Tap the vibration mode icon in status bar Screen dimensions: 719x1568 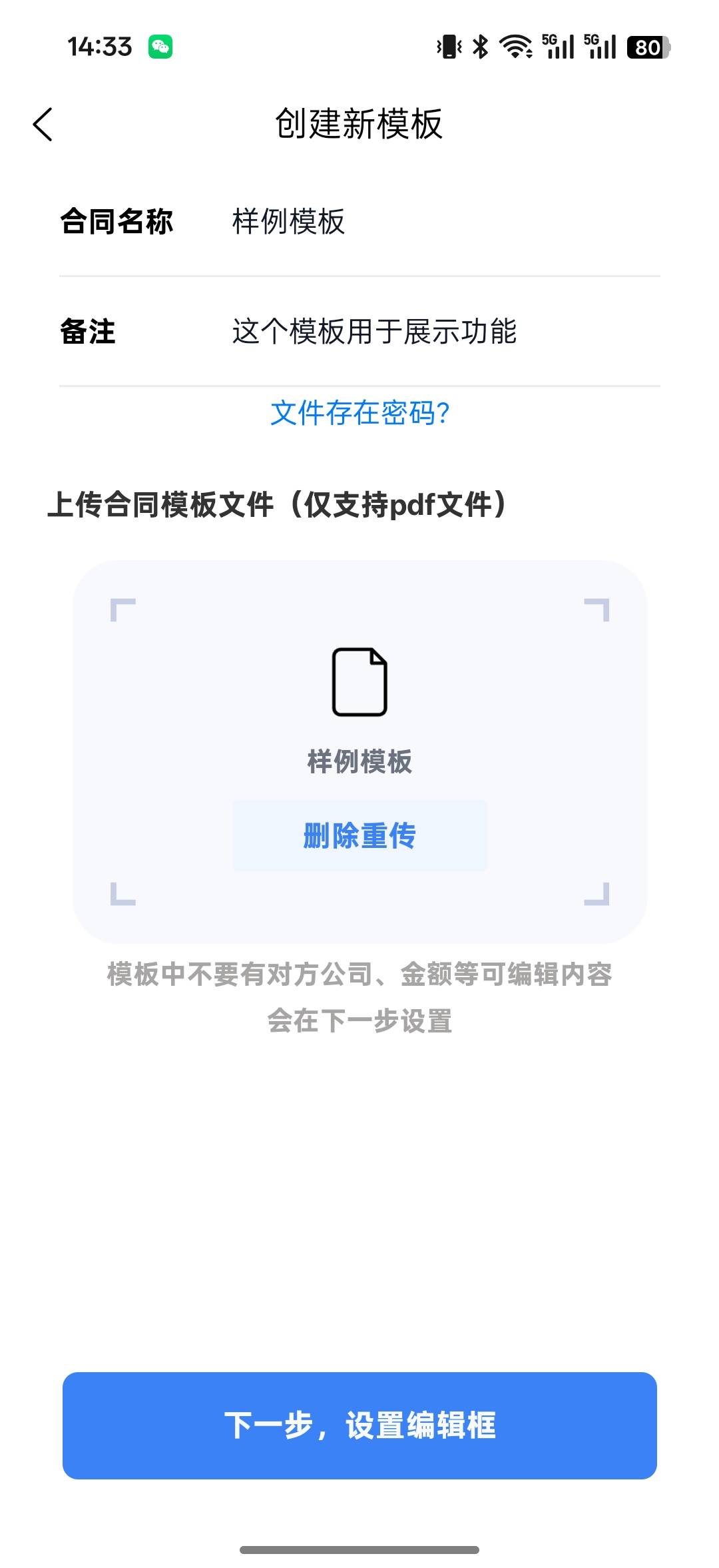coord(447,47)
